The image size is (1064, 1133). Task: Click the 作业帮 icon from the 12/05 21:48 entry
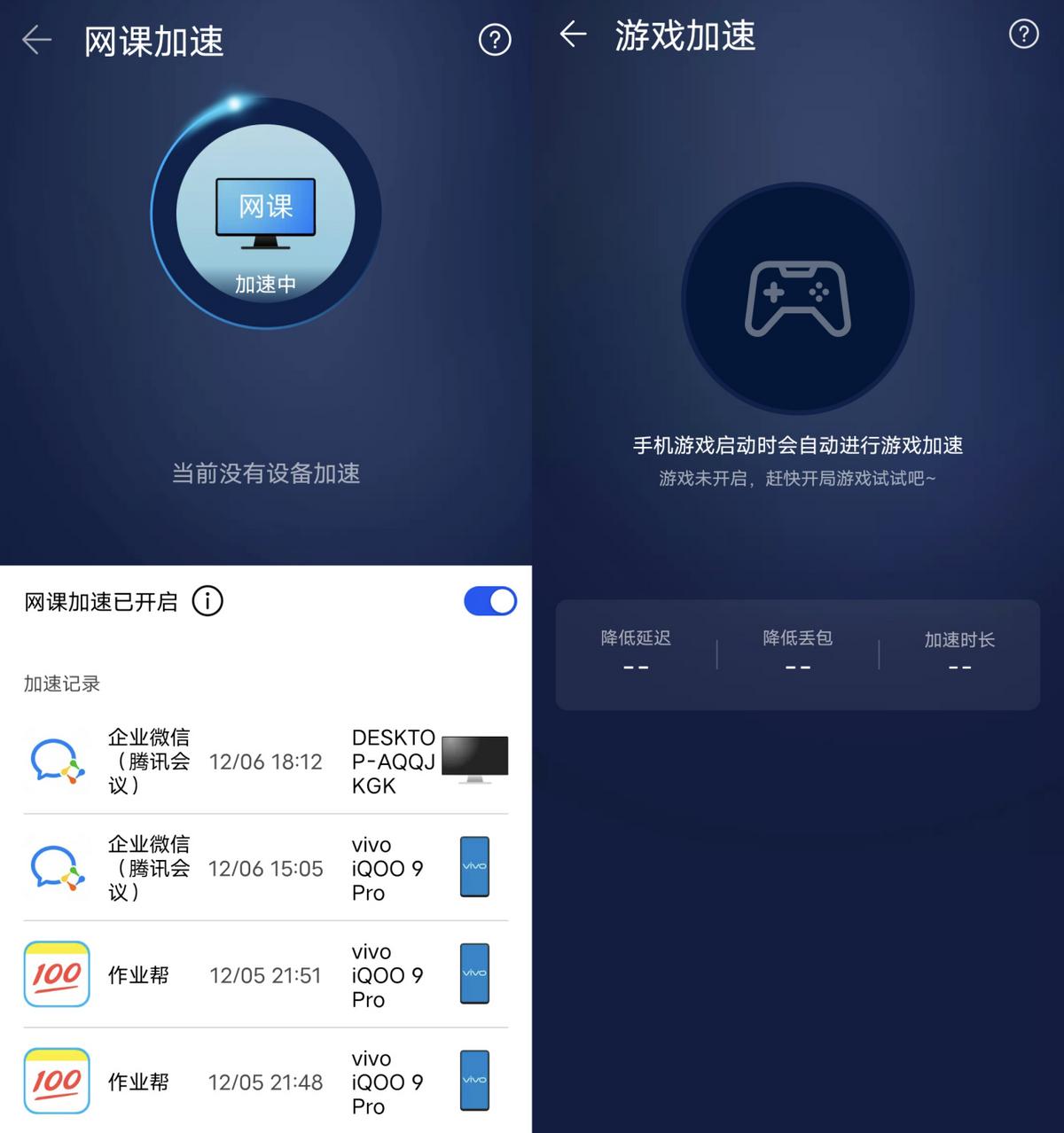(56, 1081)
